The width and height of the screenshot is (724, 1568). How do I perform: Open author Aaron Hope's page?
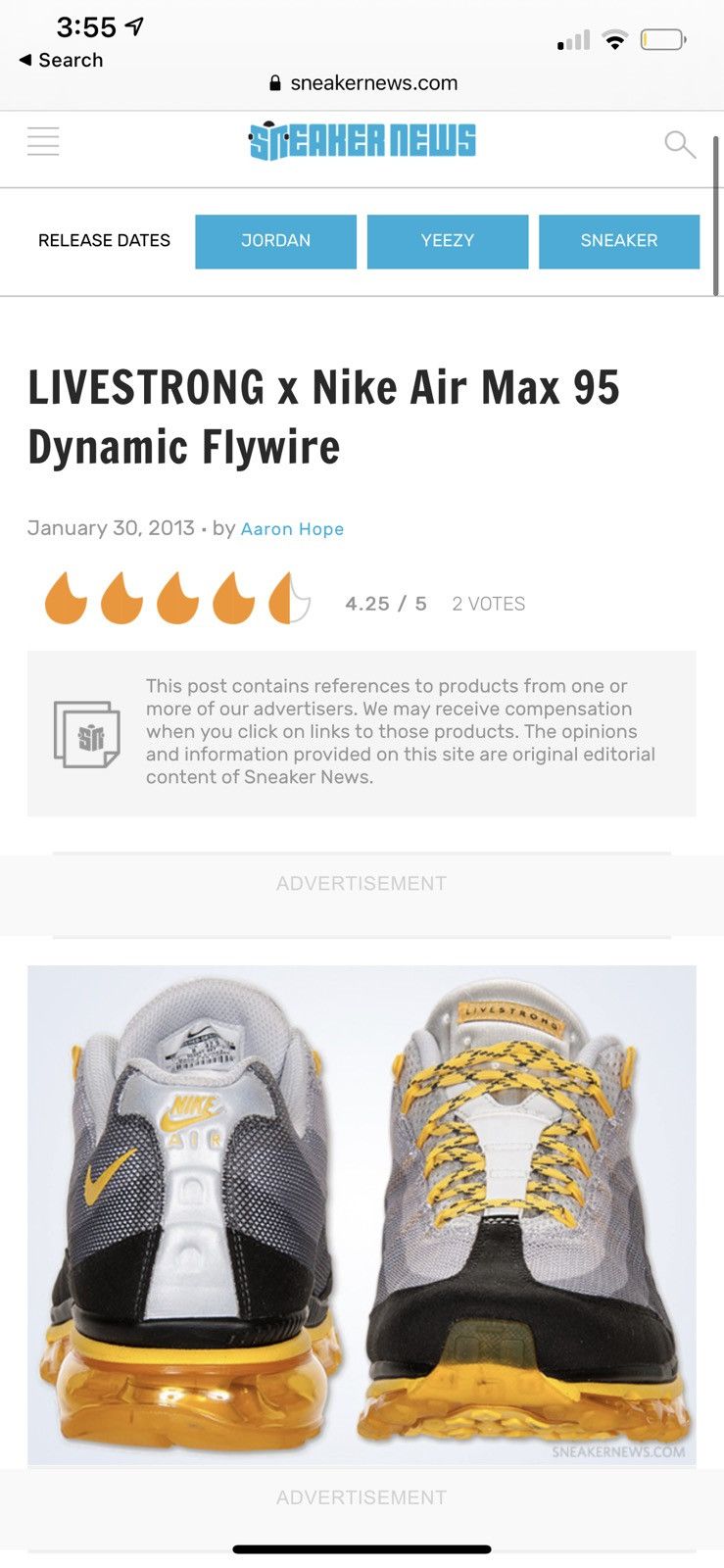pos(292,529)
